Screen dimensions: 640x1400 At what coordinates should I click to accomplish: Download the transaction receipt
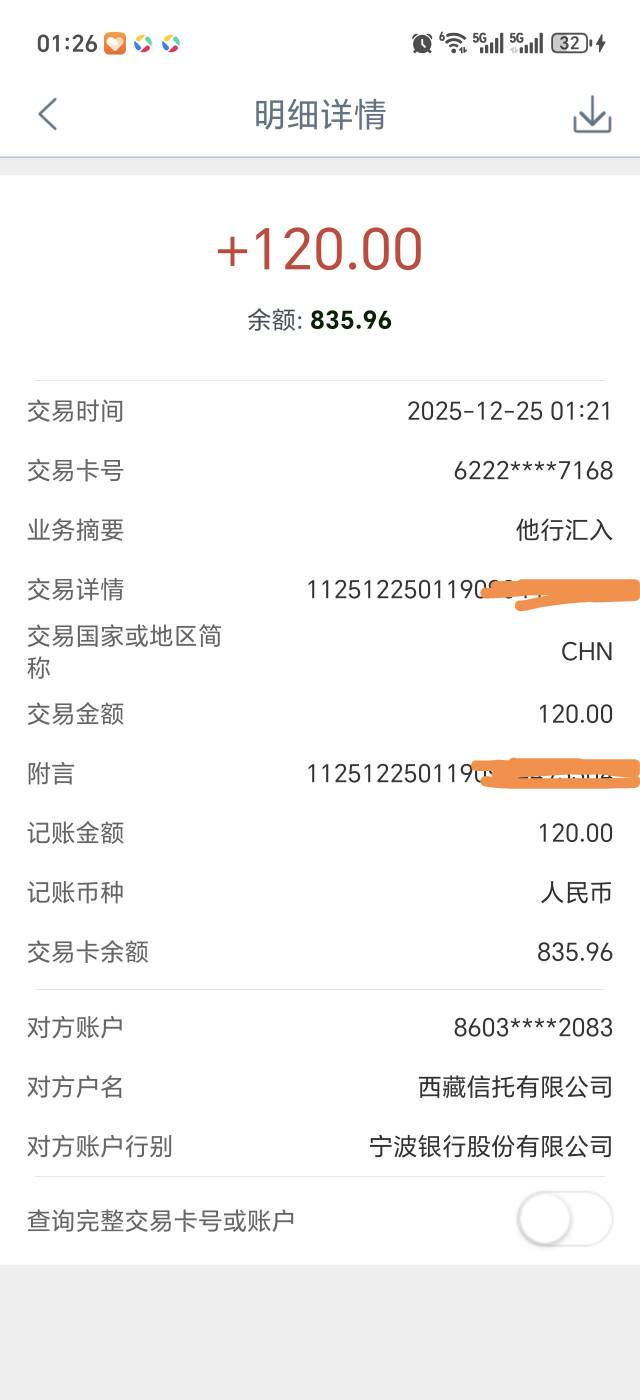tap(591, 115)
